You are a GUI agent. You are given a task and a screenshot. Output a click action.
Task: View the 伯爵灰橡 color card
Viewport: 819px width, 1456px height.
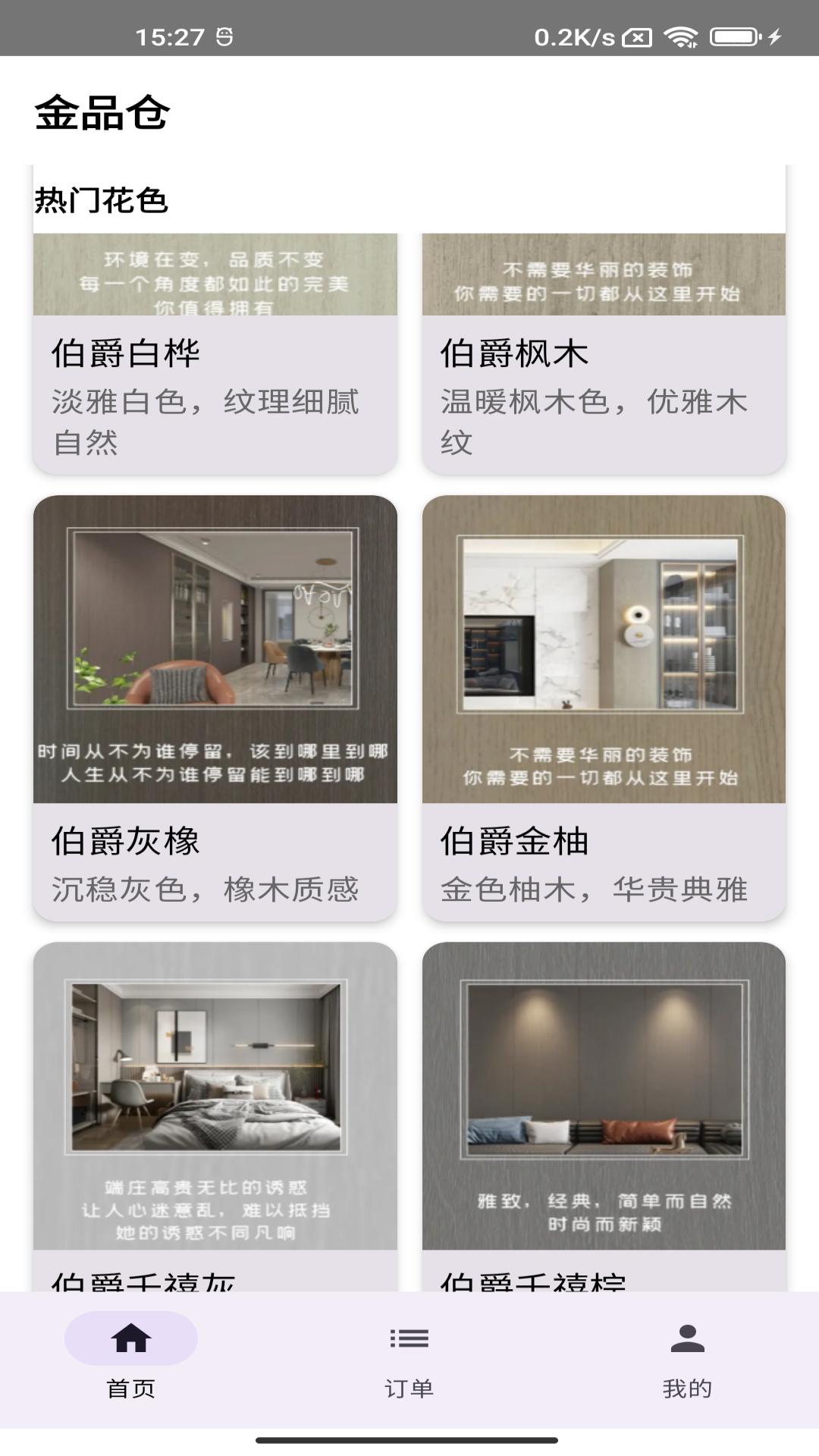tap(215, 707)
